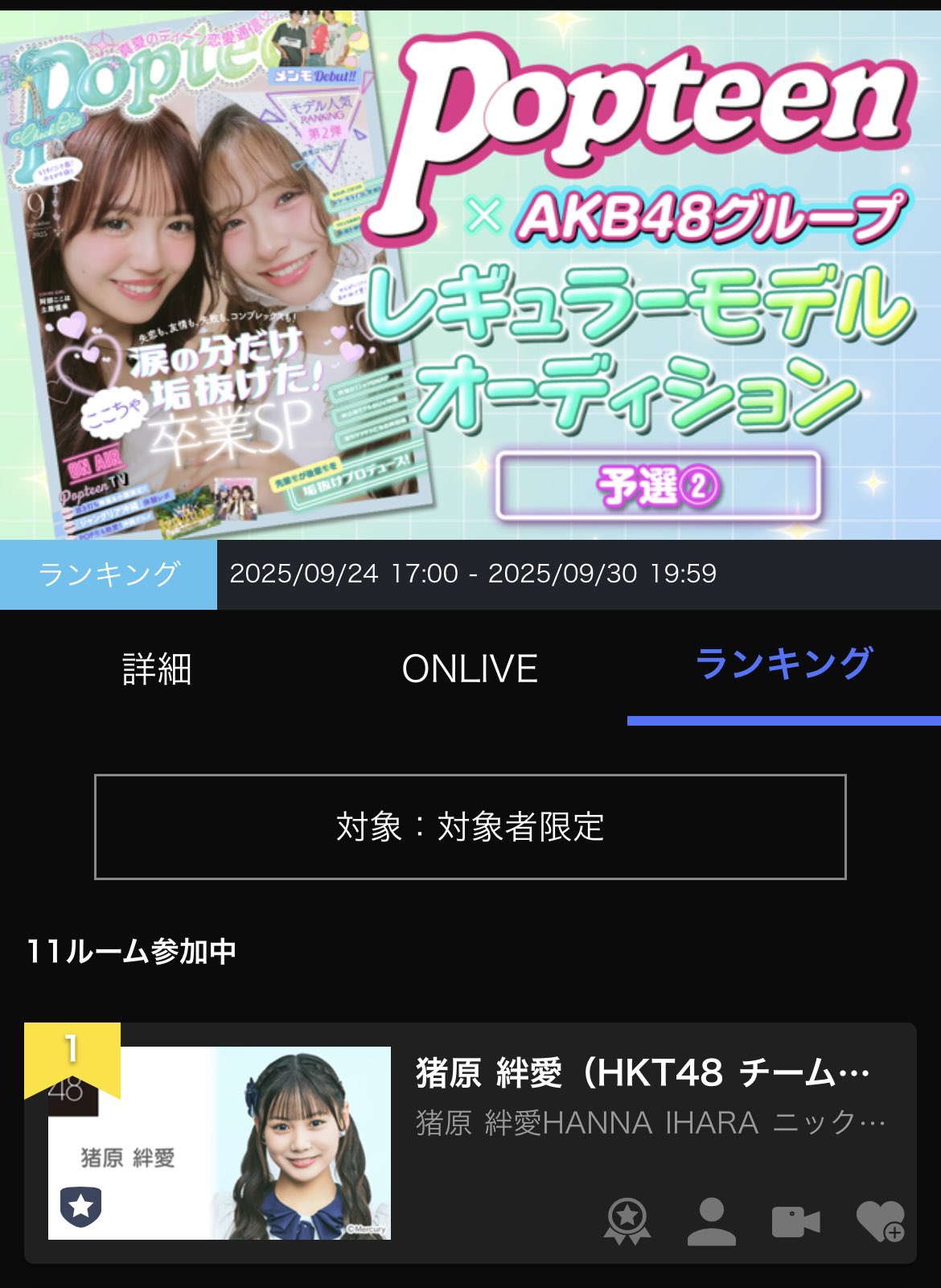Open 猪原 絆愛's profile person icon
The height and width of the screenshot is (1288, 941).
(712, 1222)
